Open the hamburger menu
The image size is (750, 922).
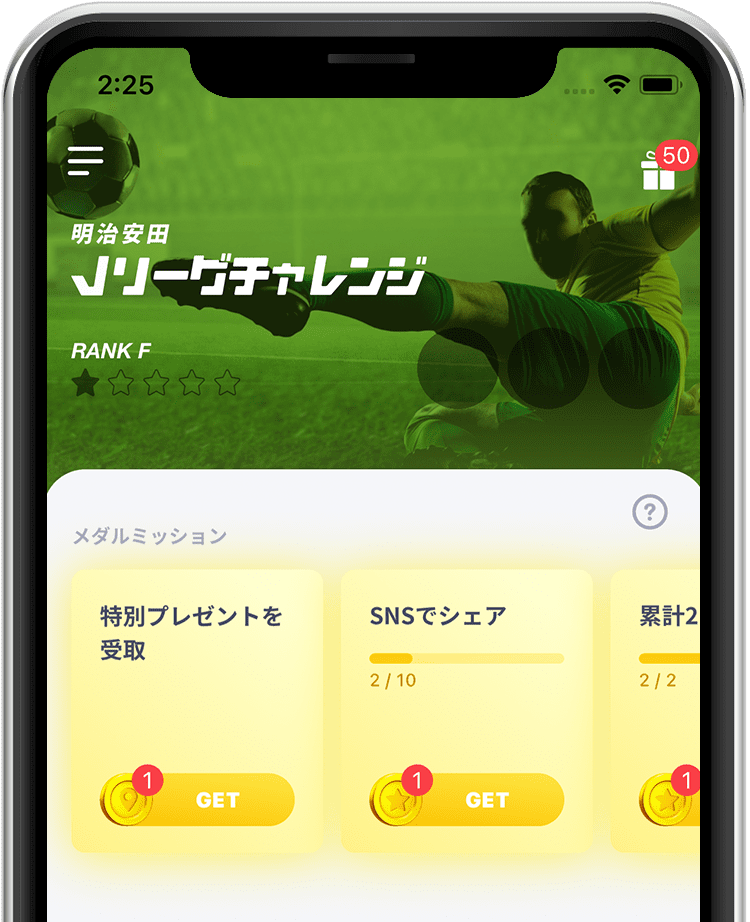pyautogui.click(x=85, y=161)
